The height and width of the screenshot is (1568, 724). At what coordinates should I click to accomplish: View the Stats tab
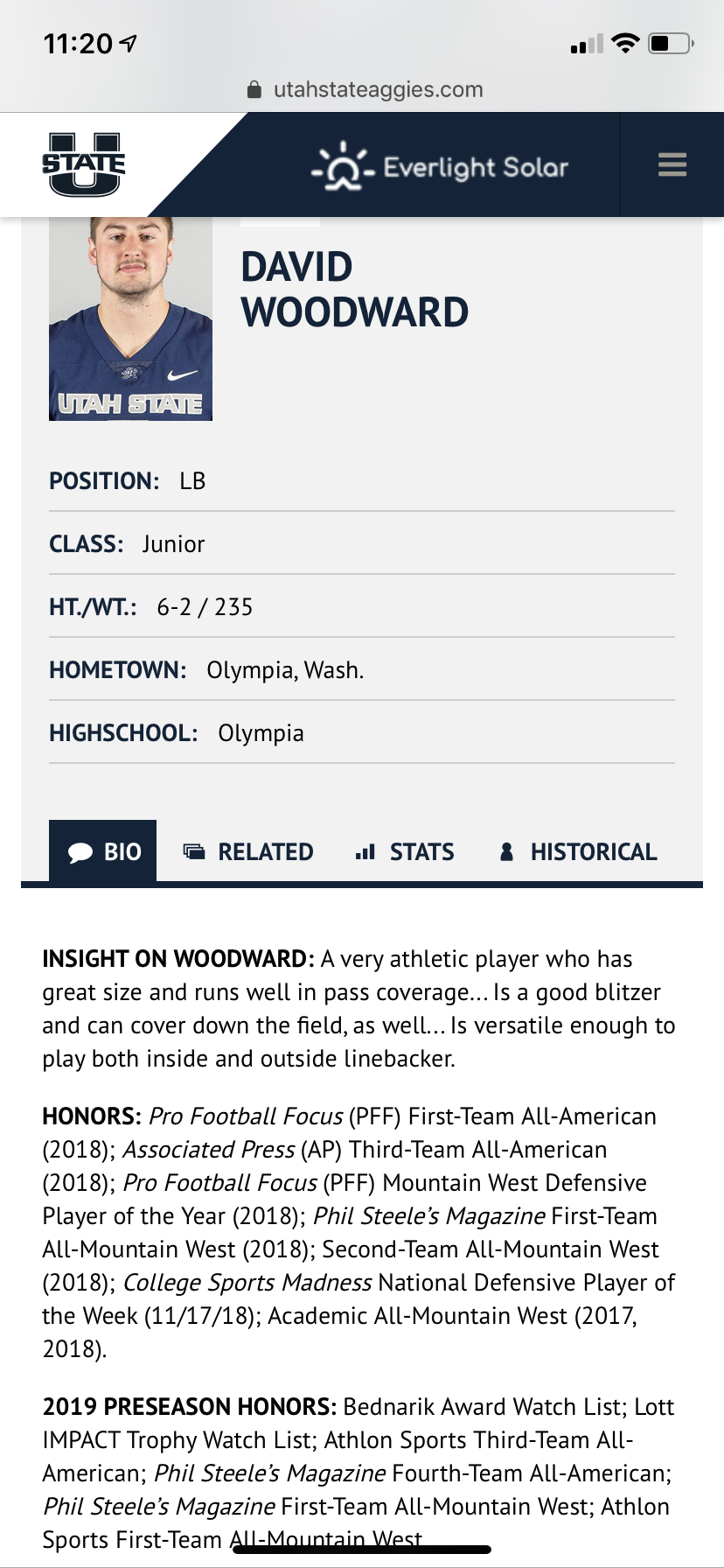click(x=405, y=851)
